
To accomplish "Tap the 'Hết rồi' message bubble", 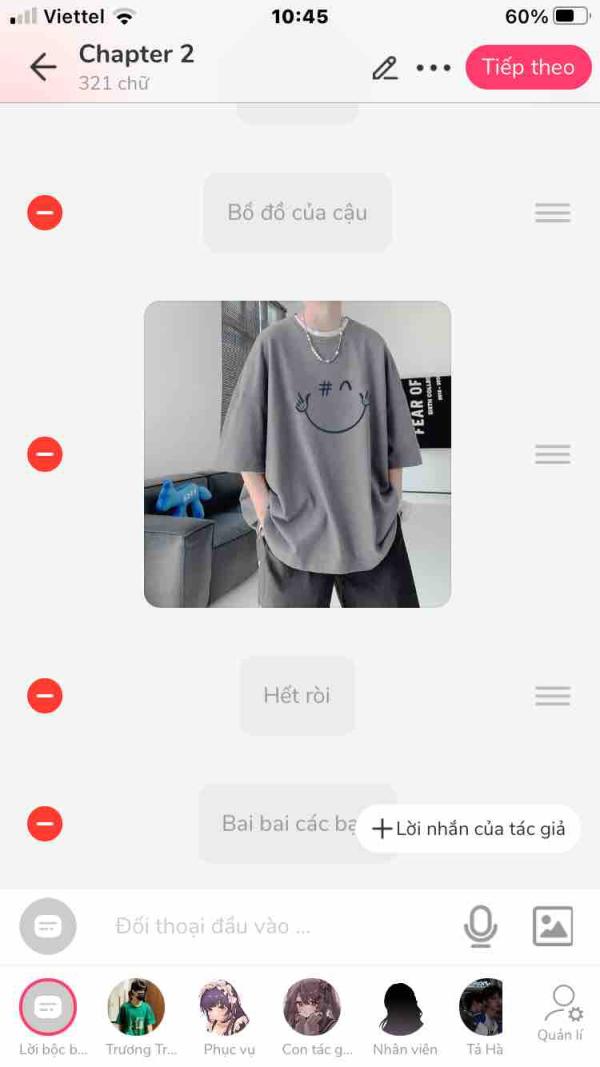I will pyautogui.click(x=297, y=696).
